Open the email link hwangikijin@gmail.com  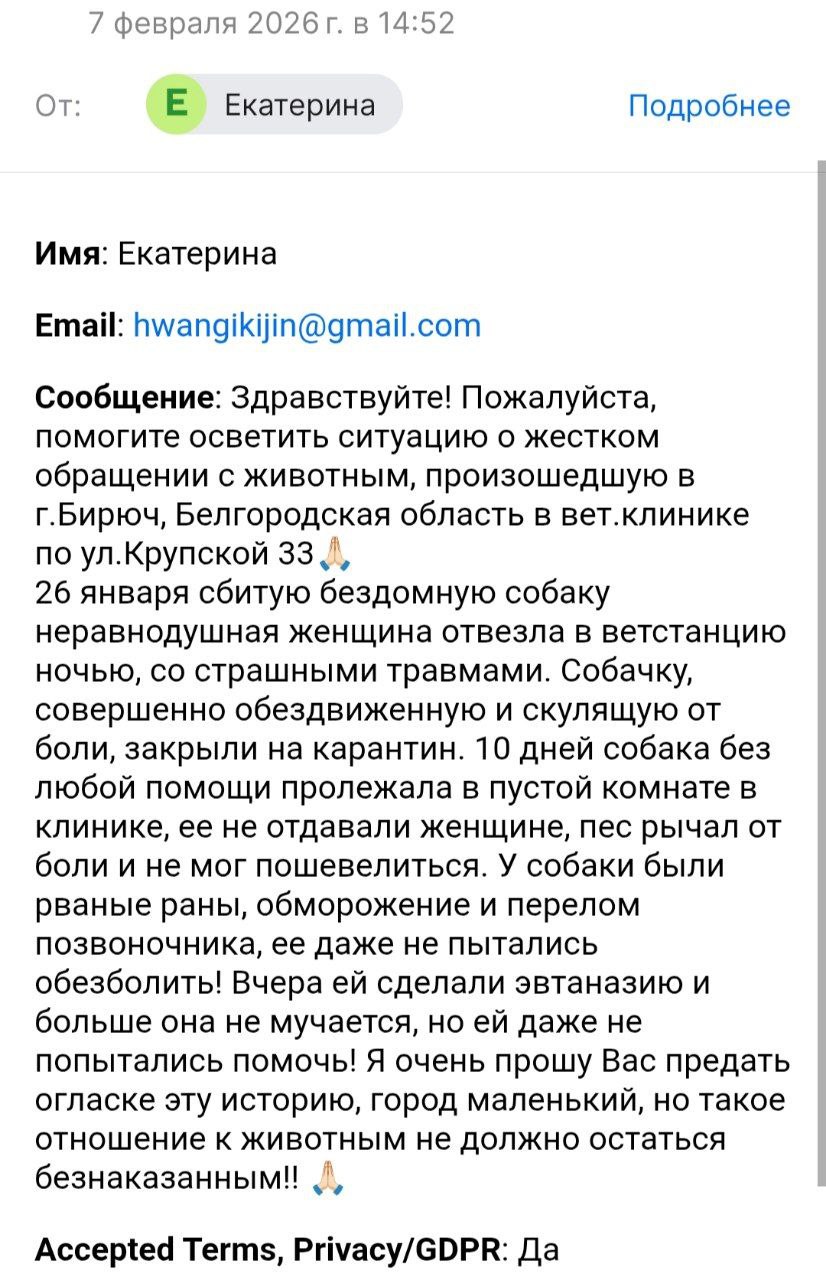click(x=307, y=325)
